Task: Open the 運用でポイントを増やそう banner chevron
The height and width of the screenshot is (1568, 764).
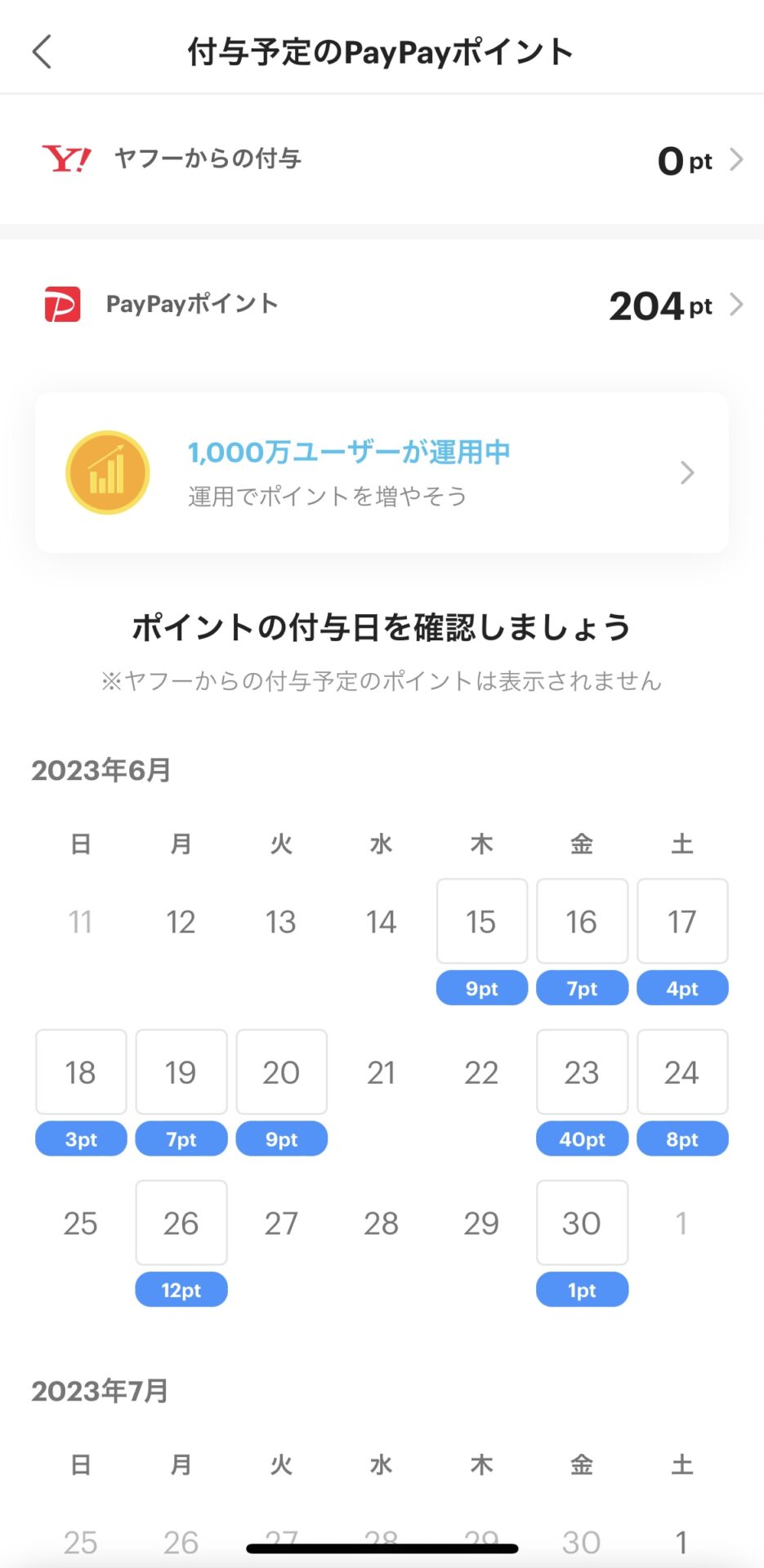Action: pyautogui.click(x=687, y=472)
